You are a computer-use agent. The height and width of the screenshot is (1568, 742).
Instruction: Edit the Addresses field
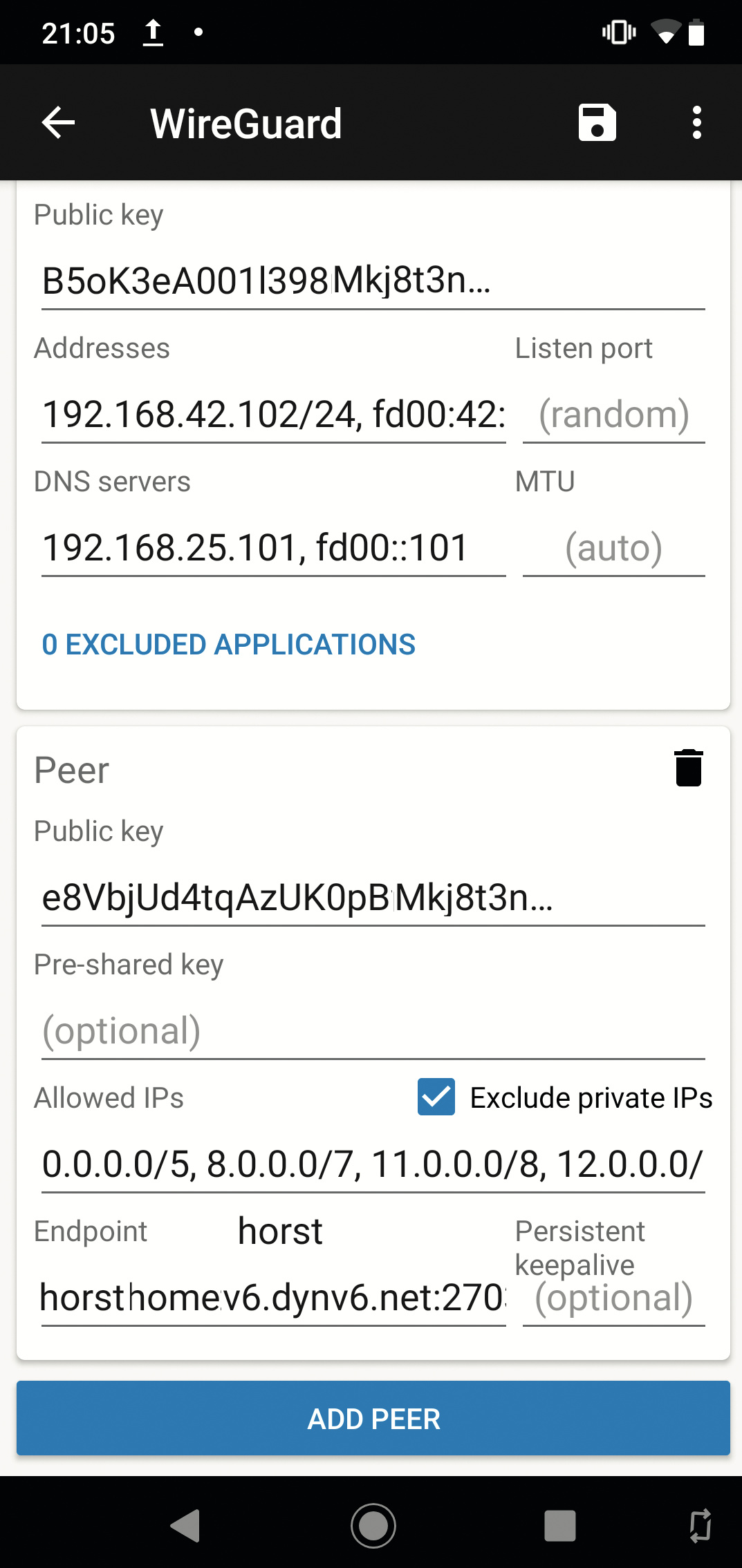tap(273, 415)
